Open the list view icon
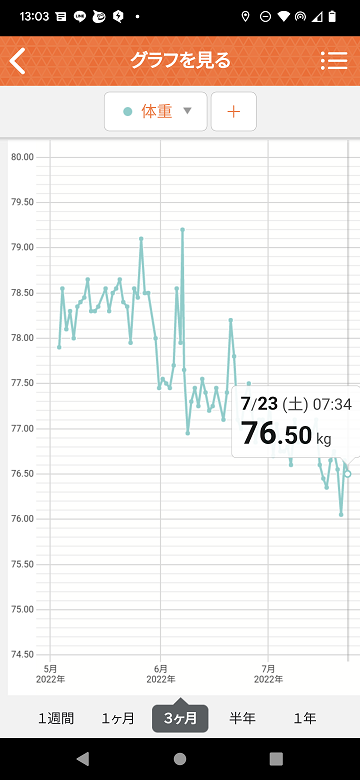 click(334, 61)
